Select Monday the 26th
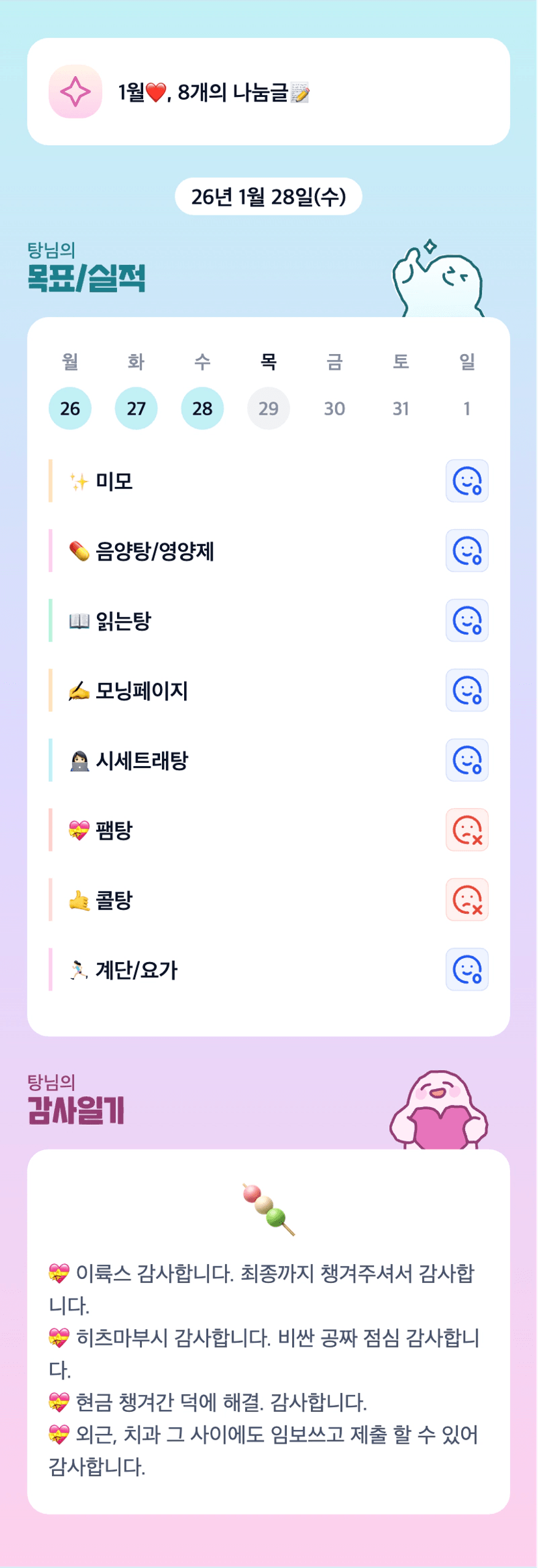This screenshot has height=1568, width=538. 70,408
